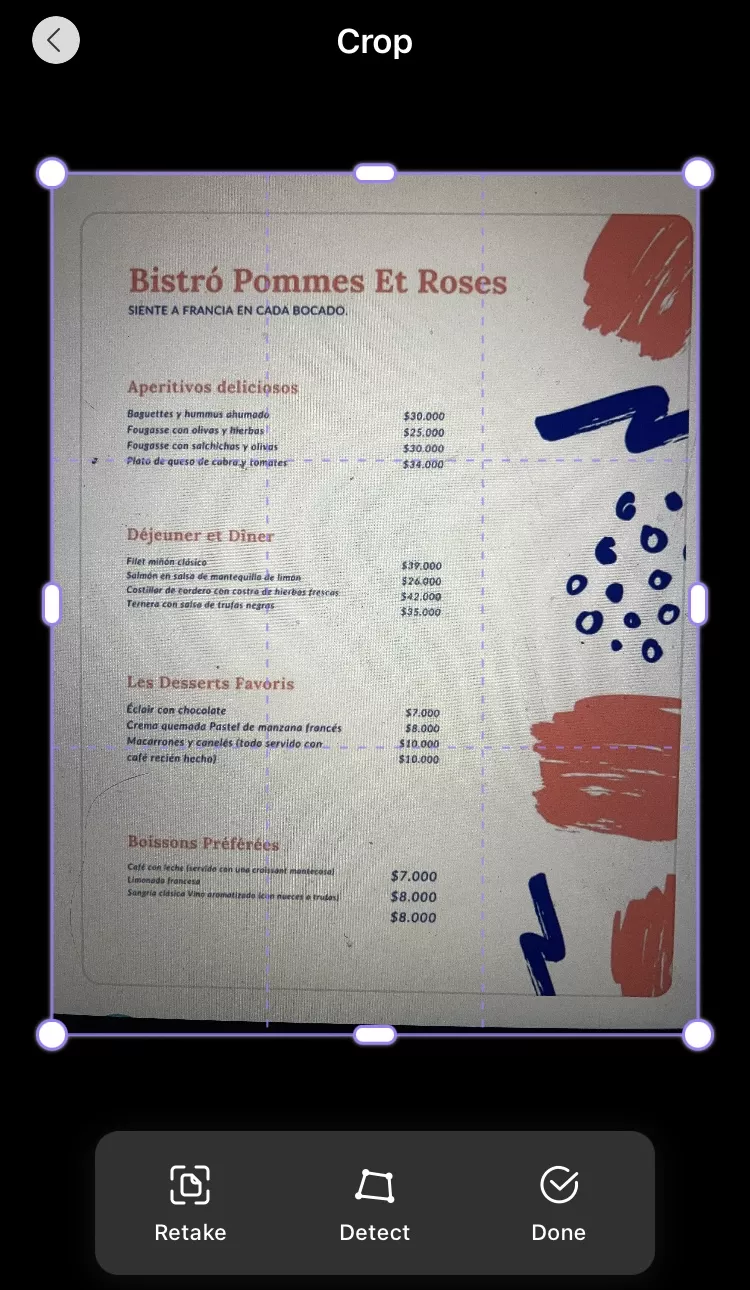Tap the left edge crop handle
The image size is (750, 1290).
[x=52, y=604]
